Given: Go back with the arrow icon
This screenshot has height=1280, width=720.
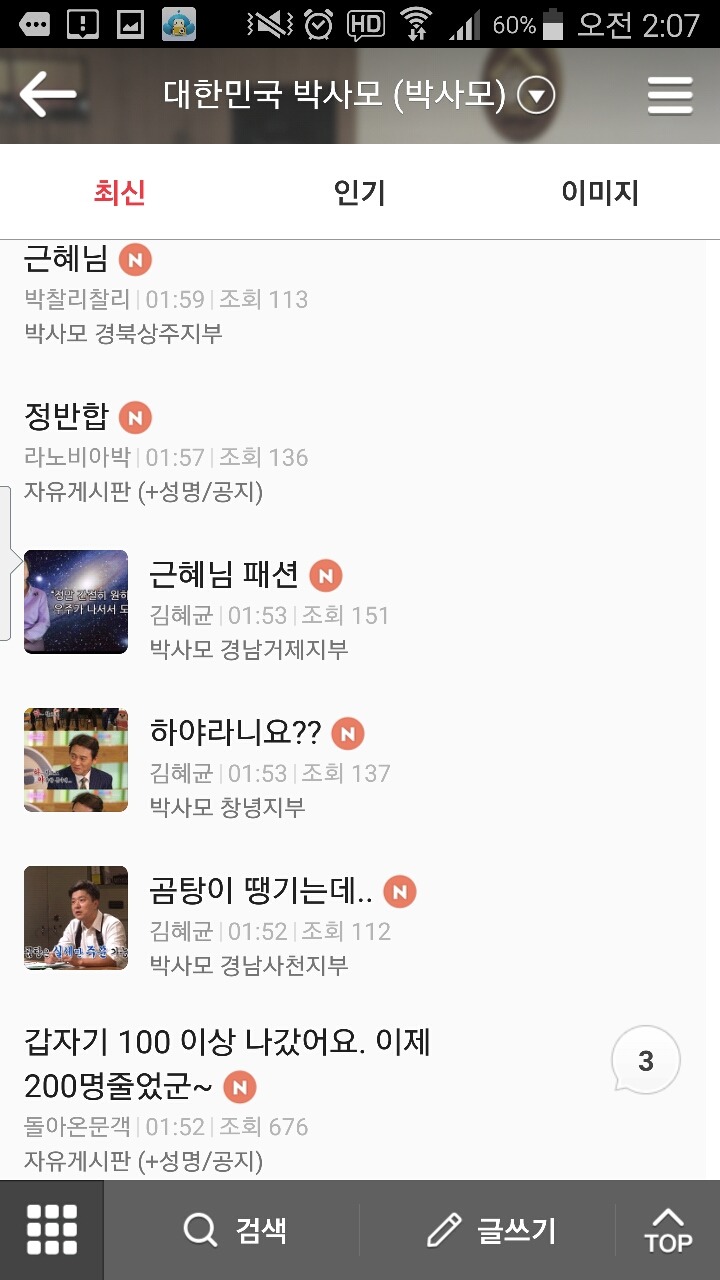Looking at the screenshot, I should 47,96.
